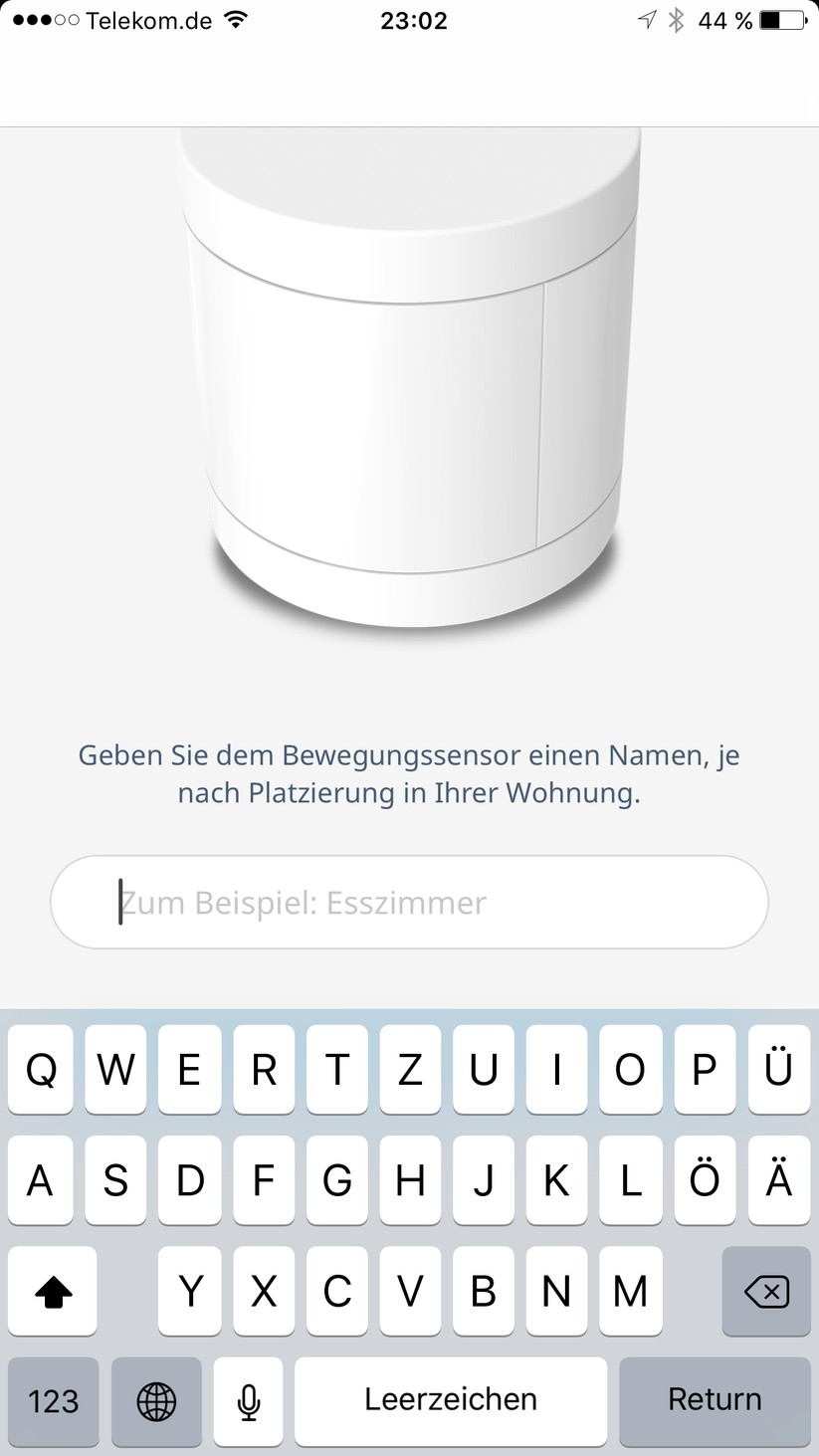Activate the microphone dictation key
Screen dimensions: 819x1456
249,1400
